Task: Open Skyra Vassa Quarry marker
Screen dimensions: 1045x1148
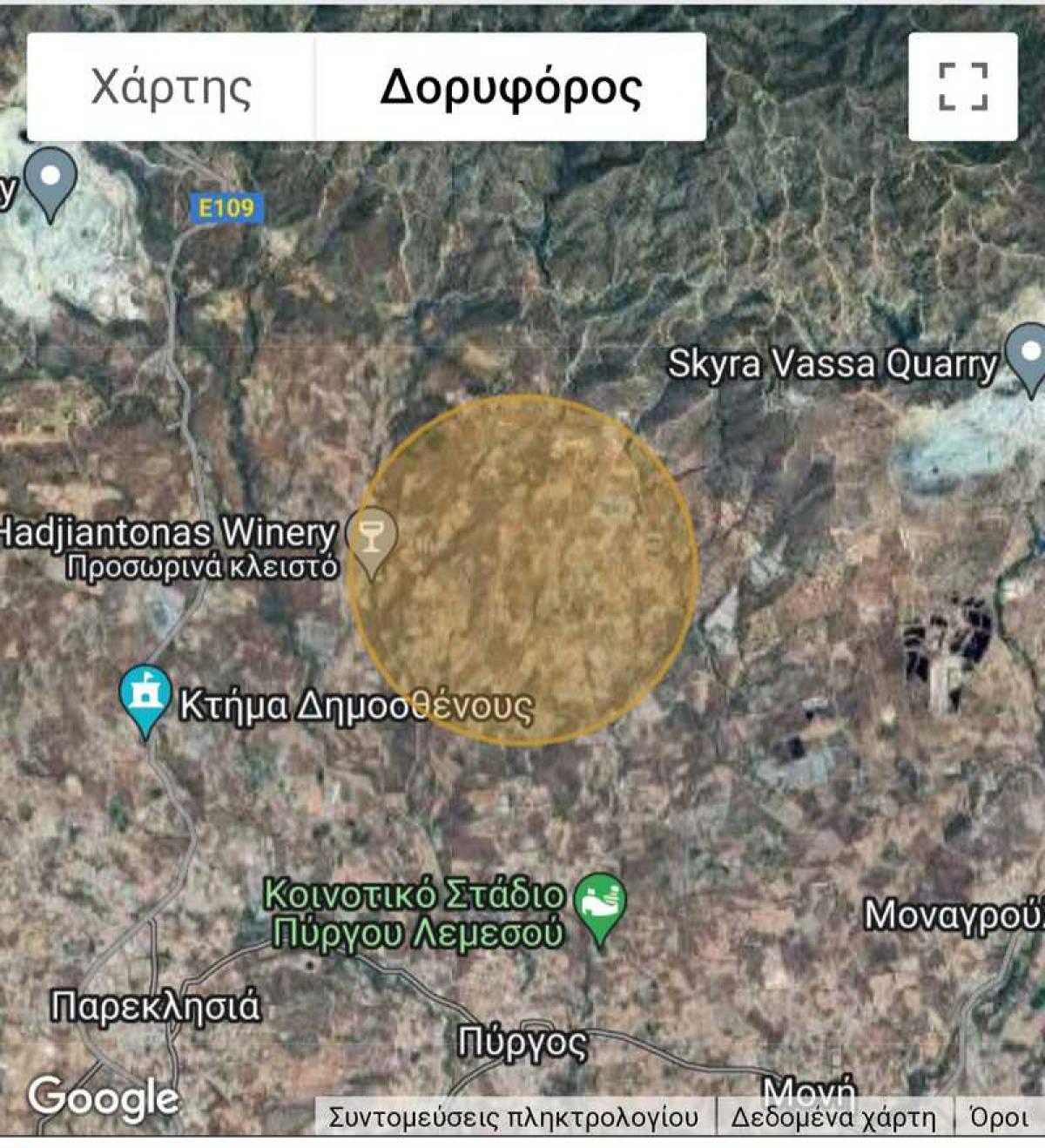Action: [1028, 355]
